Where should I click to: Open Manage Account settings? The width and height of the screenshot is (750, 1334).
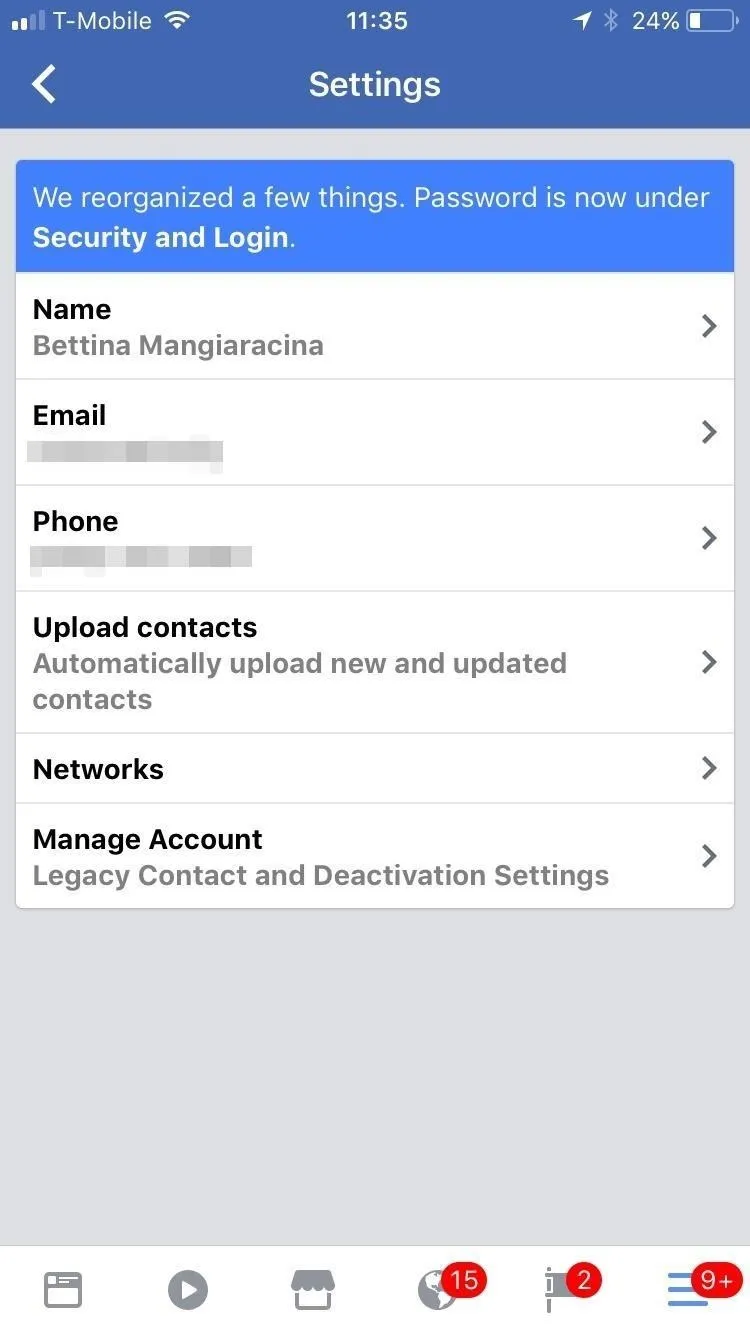click(375, 856)
